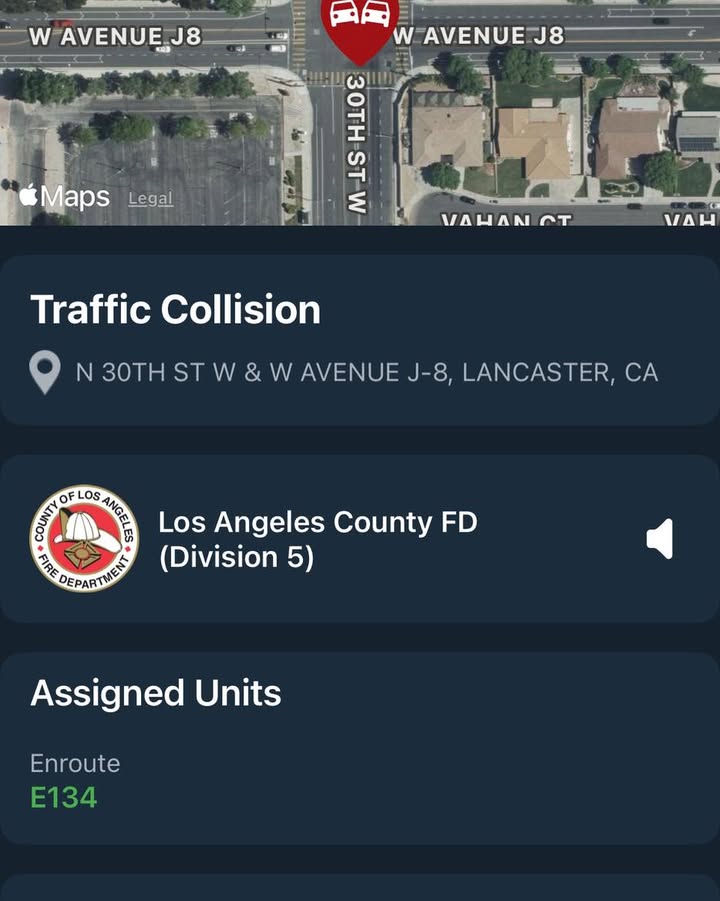The width and height of the screenshot is (720, 901).
Task: Open the Legal link on the map
Action: pyautogui.click(x=151, y=198)
